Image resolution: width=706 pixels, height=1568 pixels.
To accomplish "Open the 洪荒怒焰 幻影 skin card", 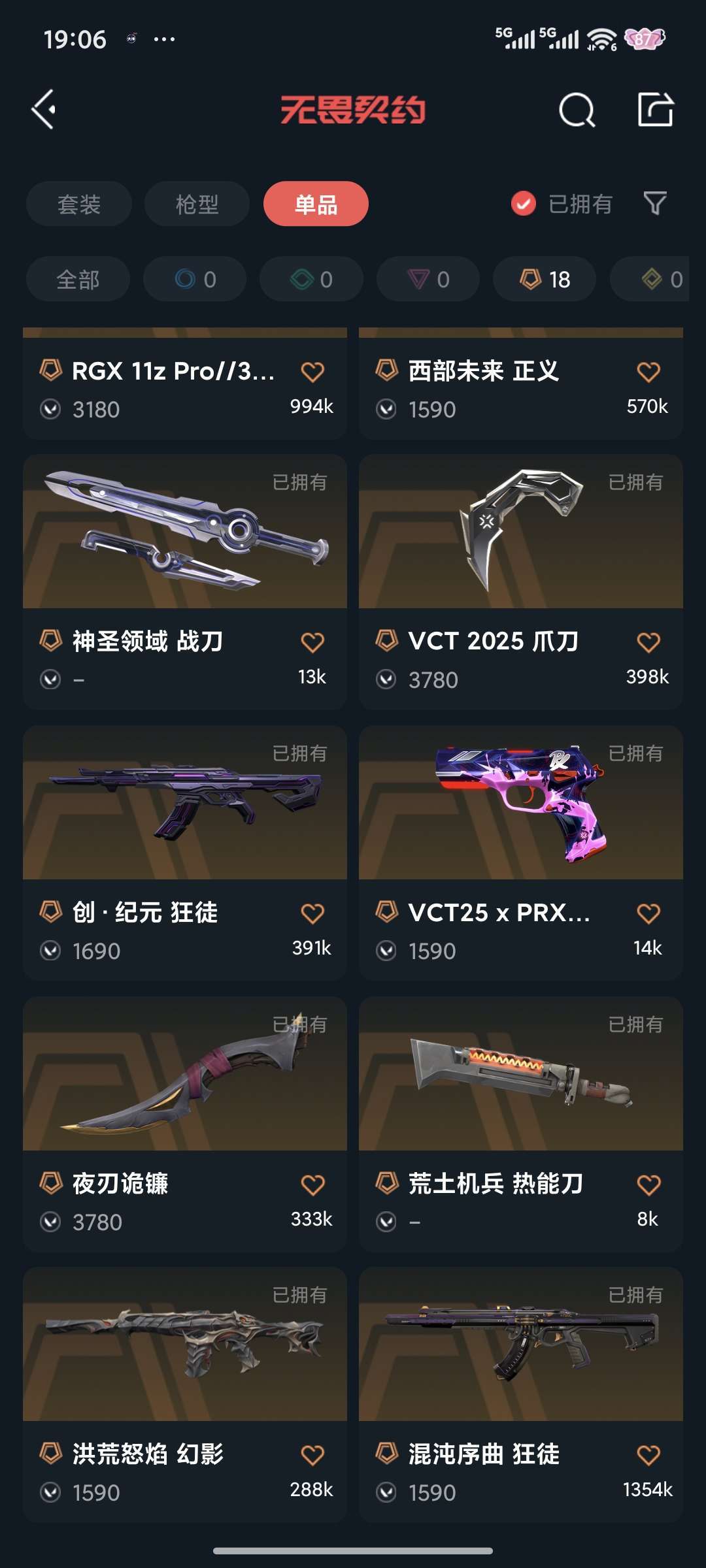I will click(185, 1395).
